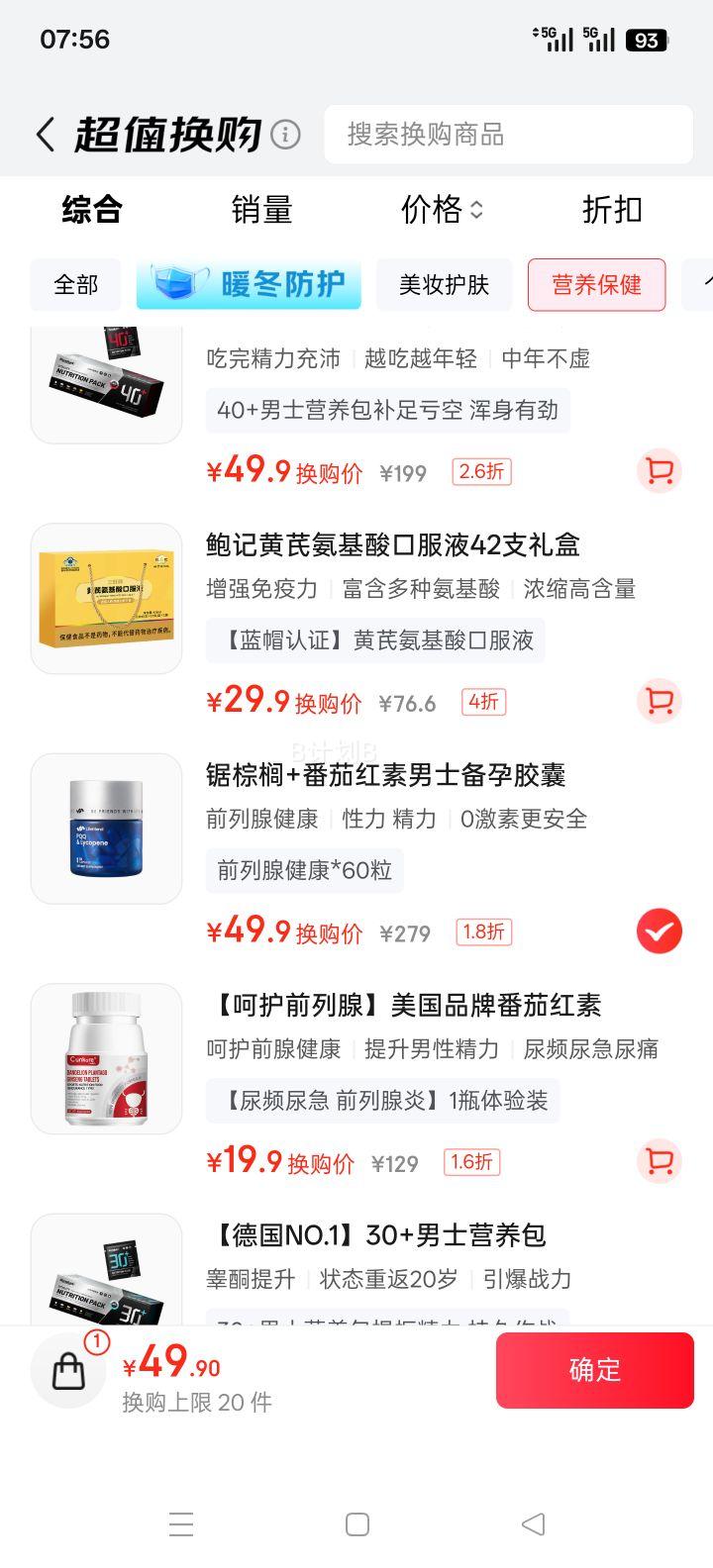
Task: Switch to the 综合 sort tab
Action: pyautogui.click(x=91, y=210)
